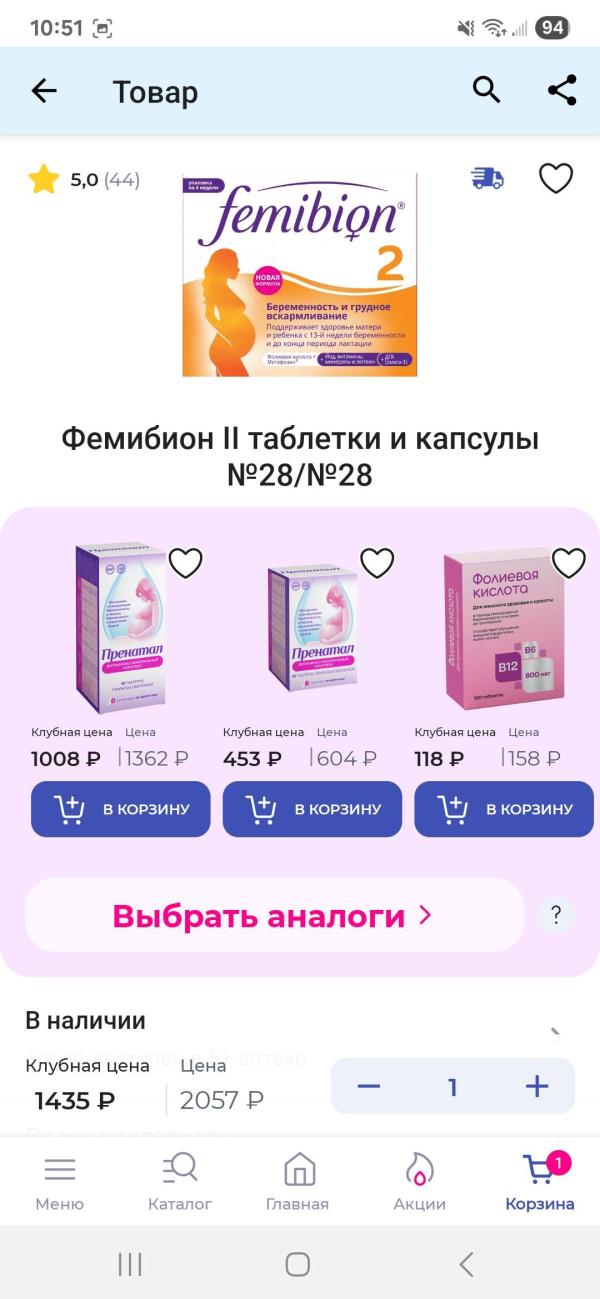Viewport: 600px width, 1299px height.
Task: Favorite the 1008 ₽ Пренатал analog
Action: click(186, 563)
